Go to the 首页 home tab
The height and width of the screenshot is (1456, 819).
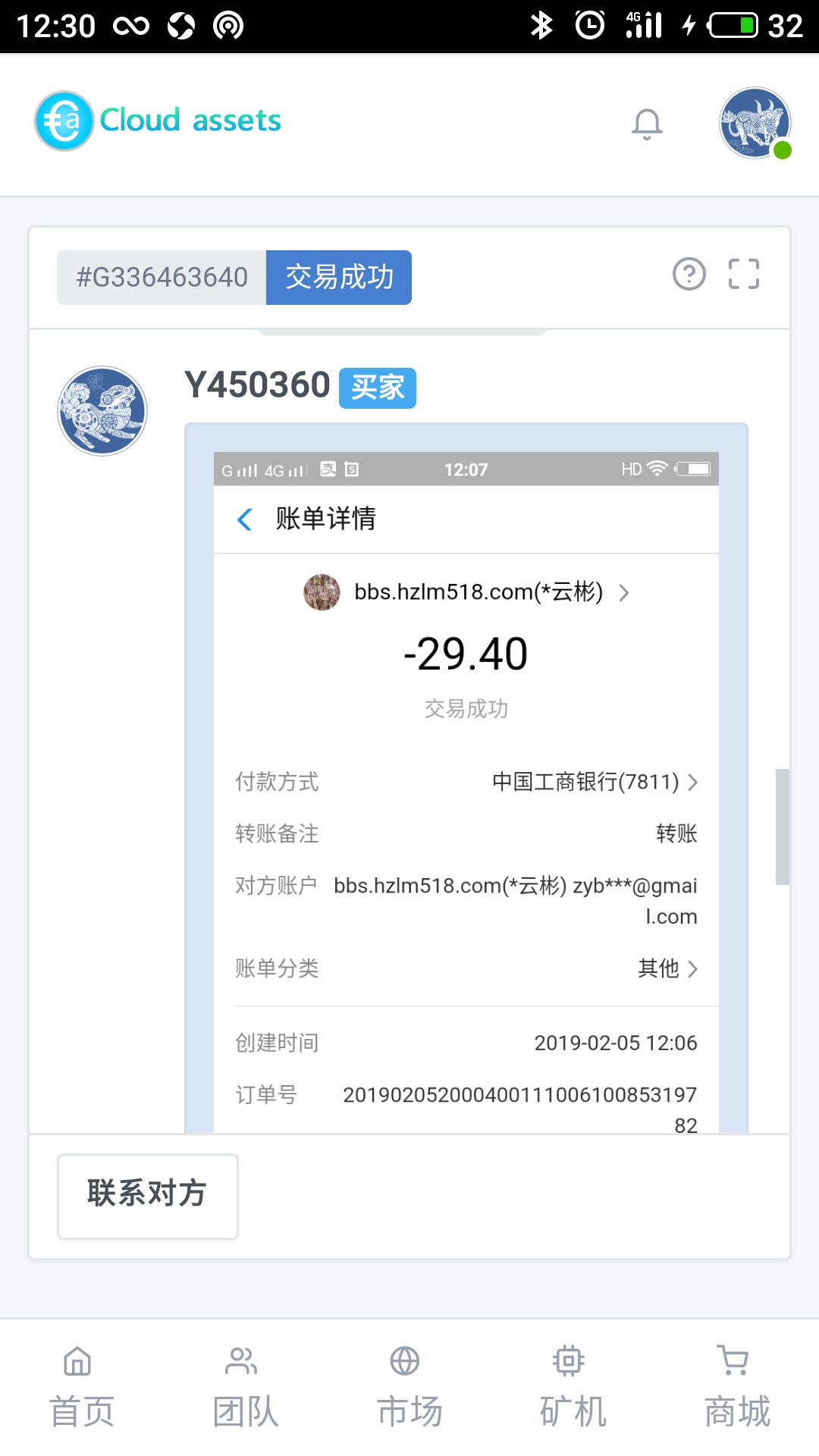click(x=81, y=1388)
